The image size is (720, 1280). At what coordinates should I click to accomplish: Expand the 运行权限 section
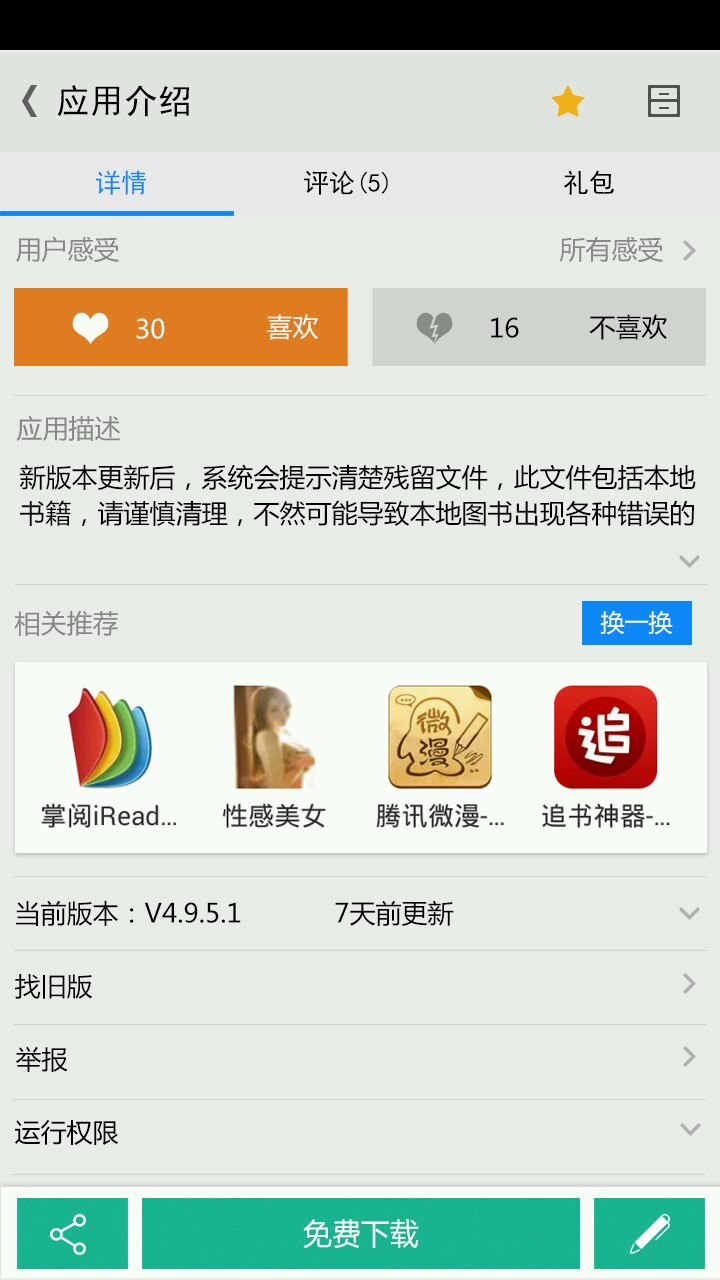click(360, 1133)
